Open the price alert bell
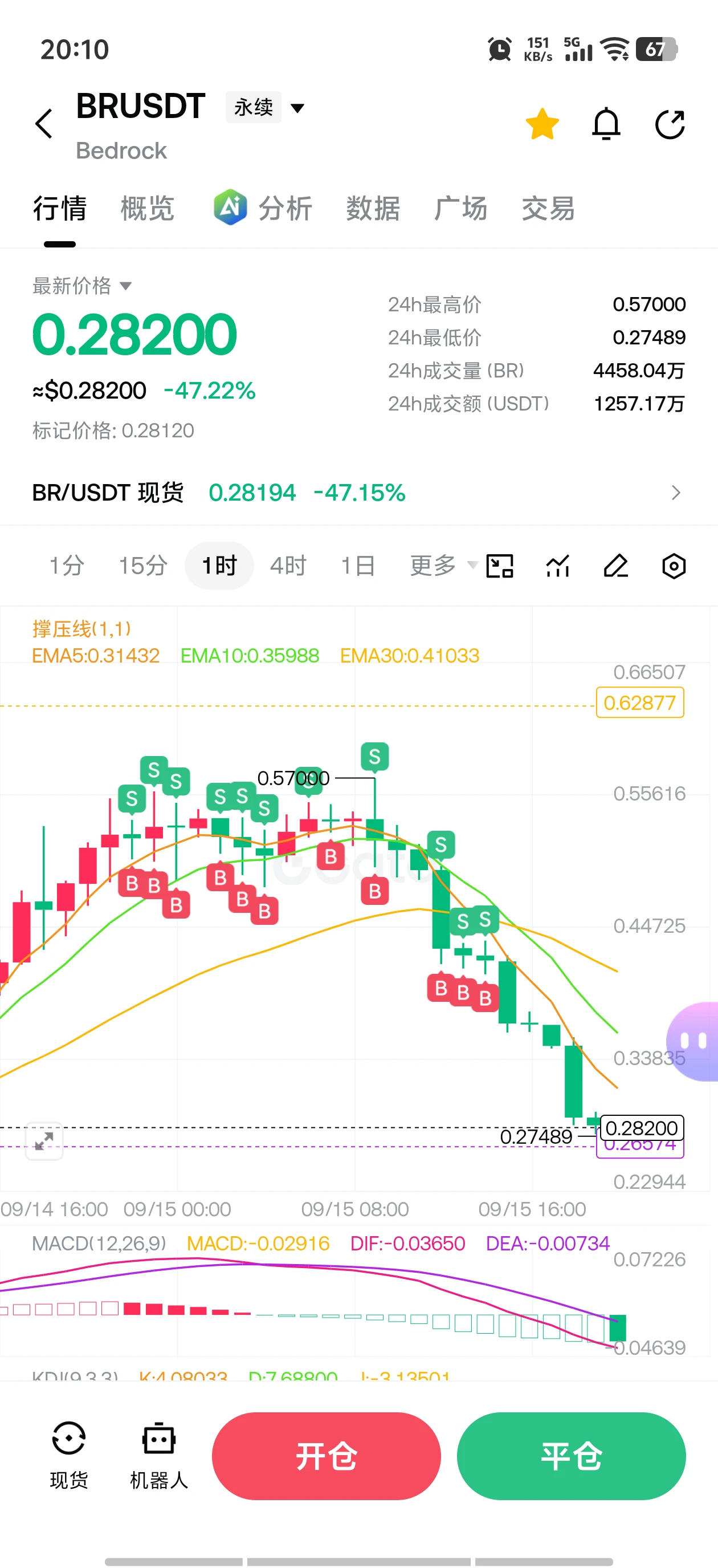Viewport: 718px width, 1568px height. click(606, 124)
